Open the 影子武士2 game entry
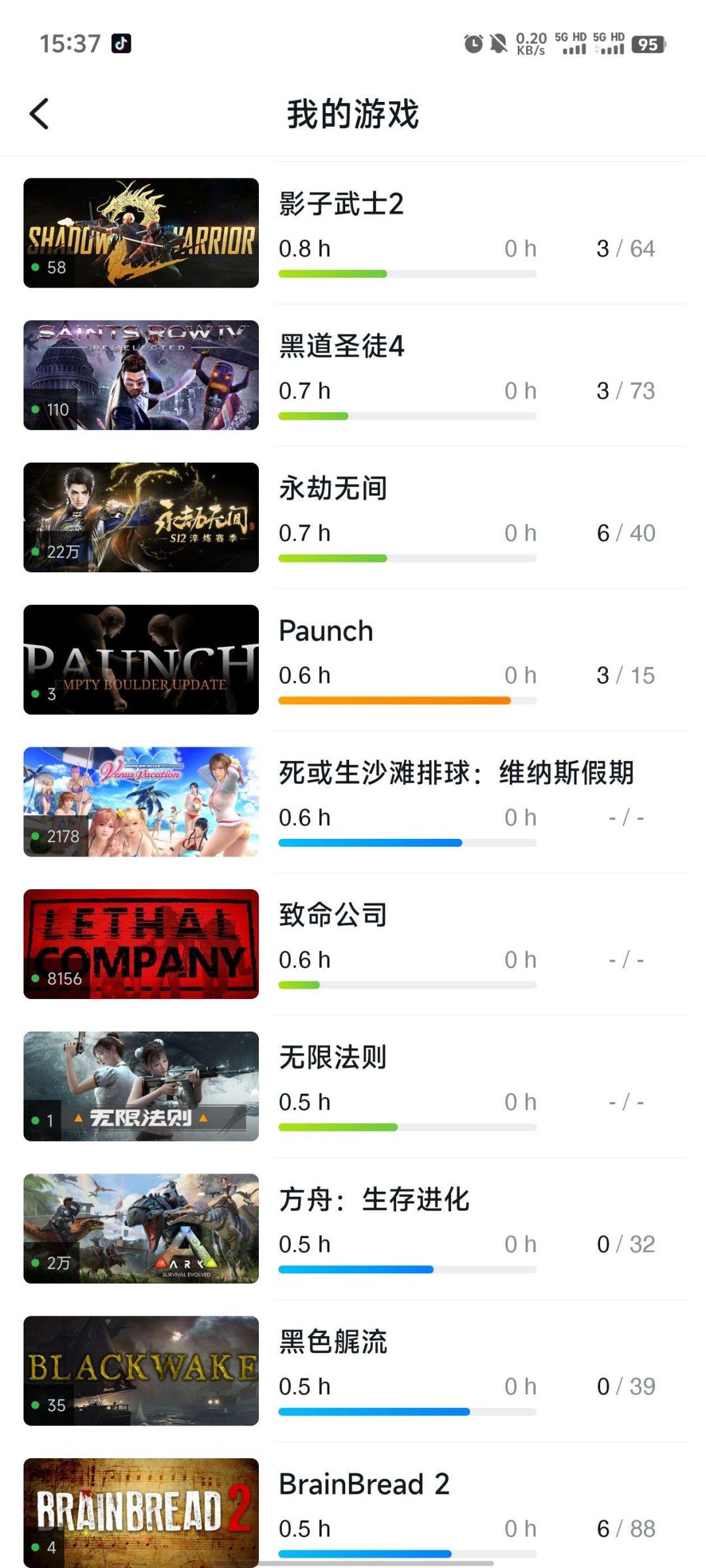The width and height of the screenshot is (706, 1568). [x=353, y=233]
